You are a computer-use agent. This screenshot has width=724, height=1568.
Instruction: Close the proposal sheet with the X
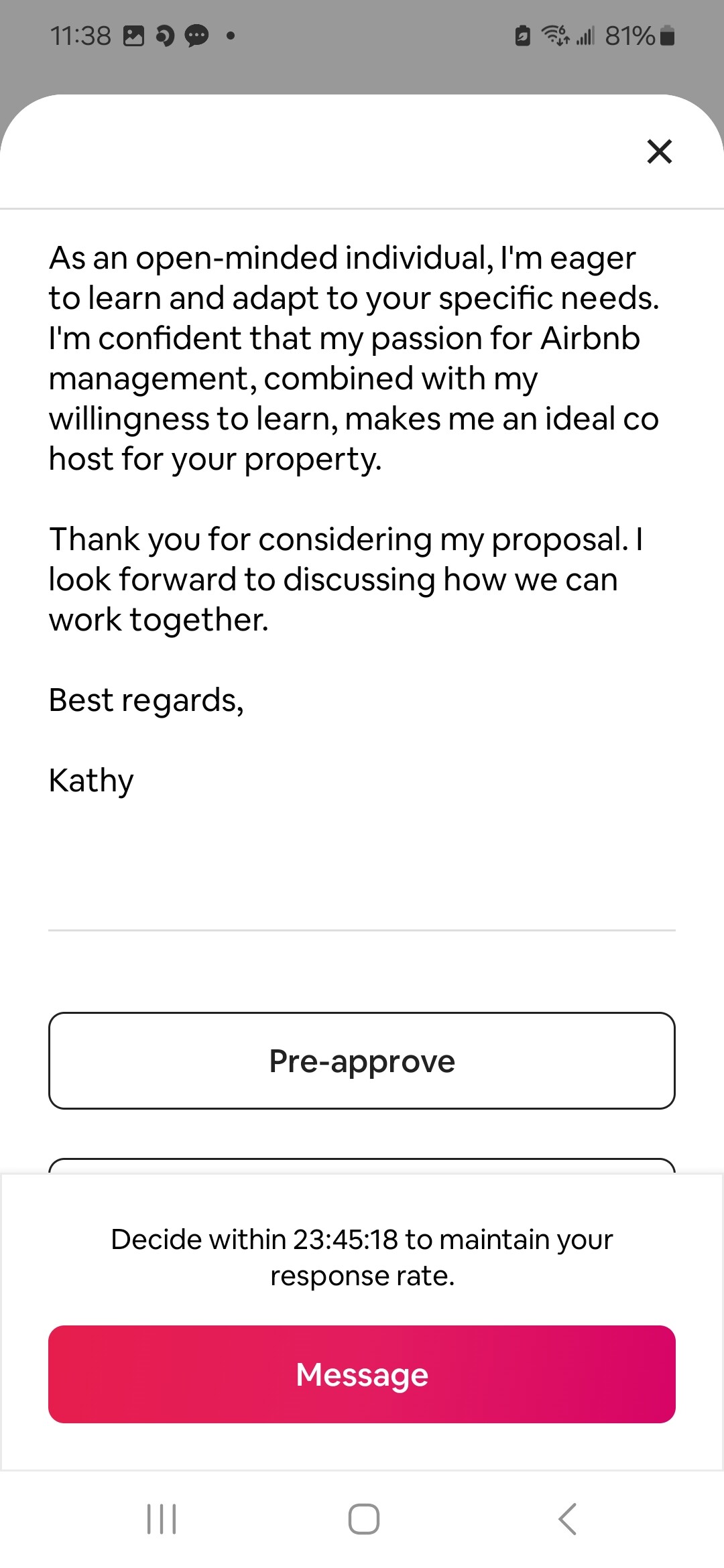(660, 151)
